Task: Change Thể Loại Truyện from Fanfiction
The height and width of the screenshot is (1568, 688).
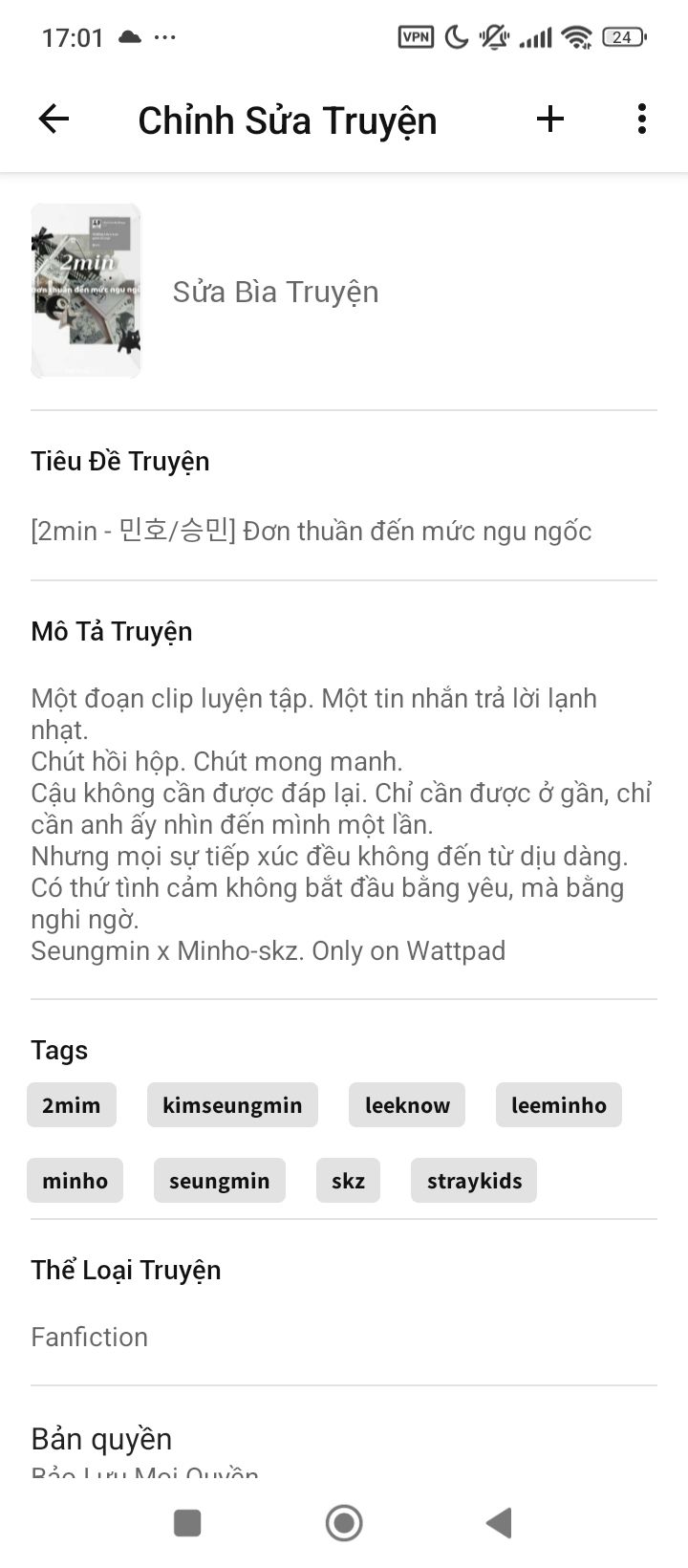Action: click(344, 1302)
